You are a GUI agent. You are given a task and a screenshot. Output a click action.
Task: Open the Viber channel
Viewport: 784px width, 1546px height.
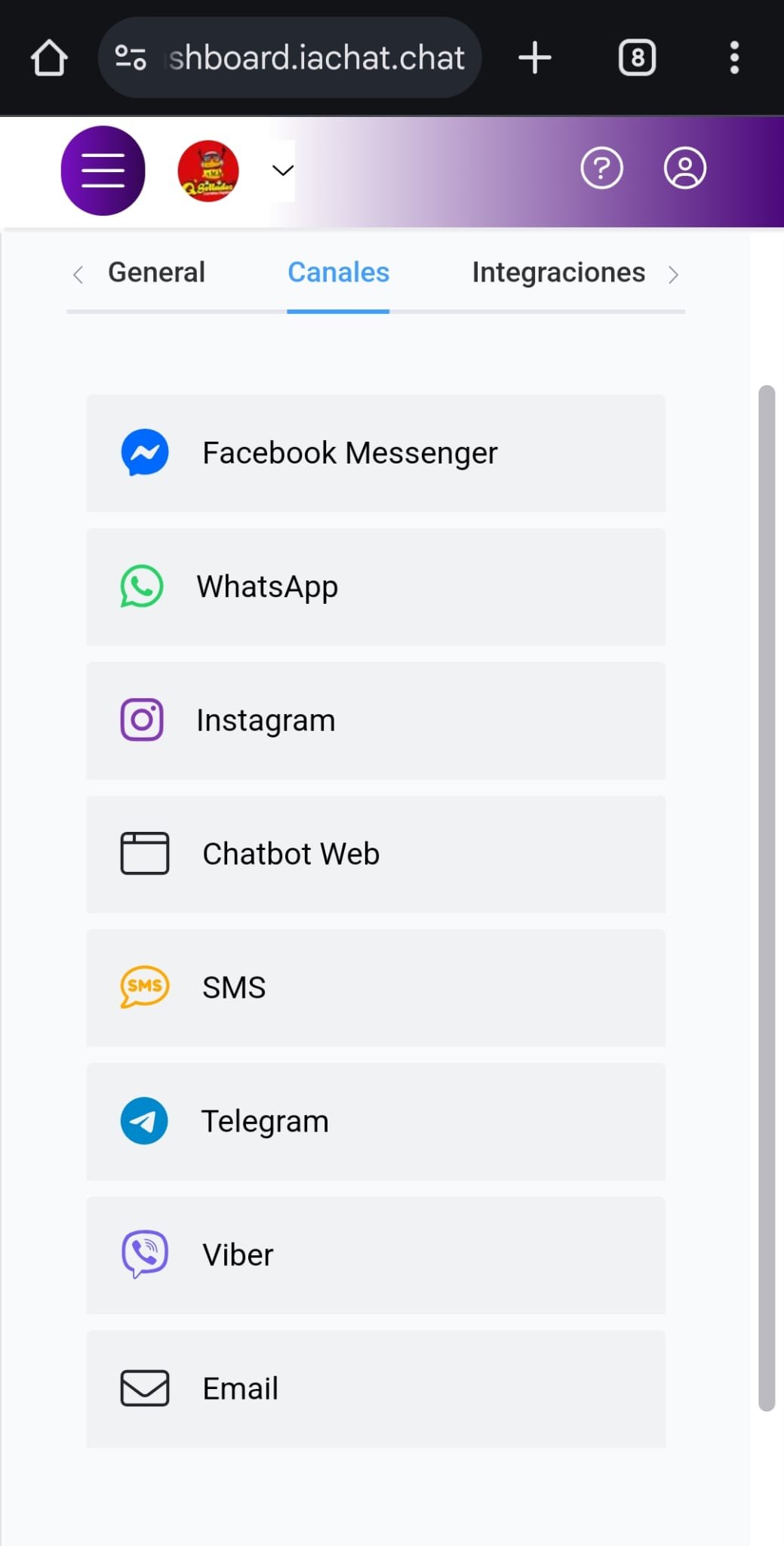click(x=375, y=1255)
